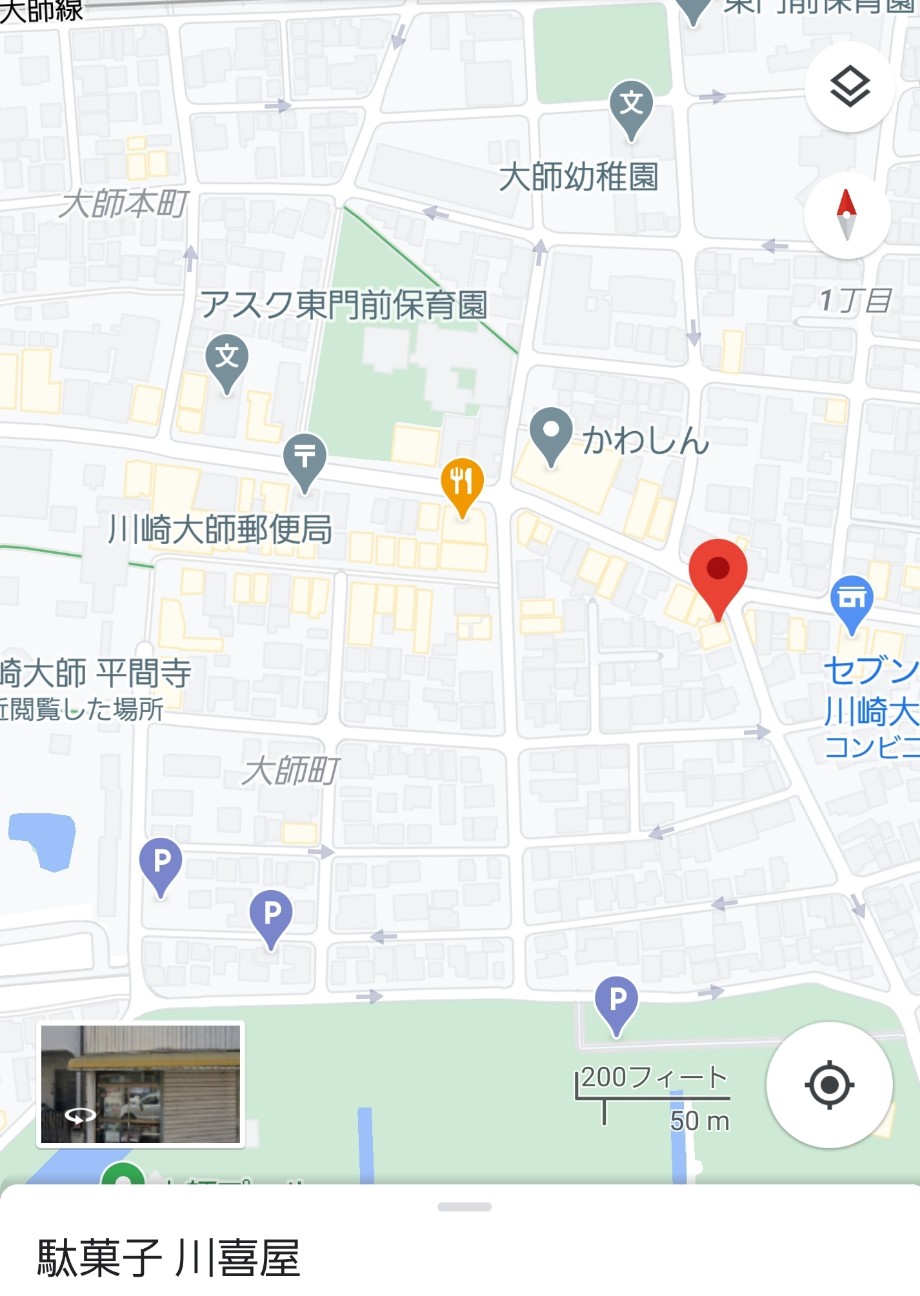Open the map layers button

point(849,88)
